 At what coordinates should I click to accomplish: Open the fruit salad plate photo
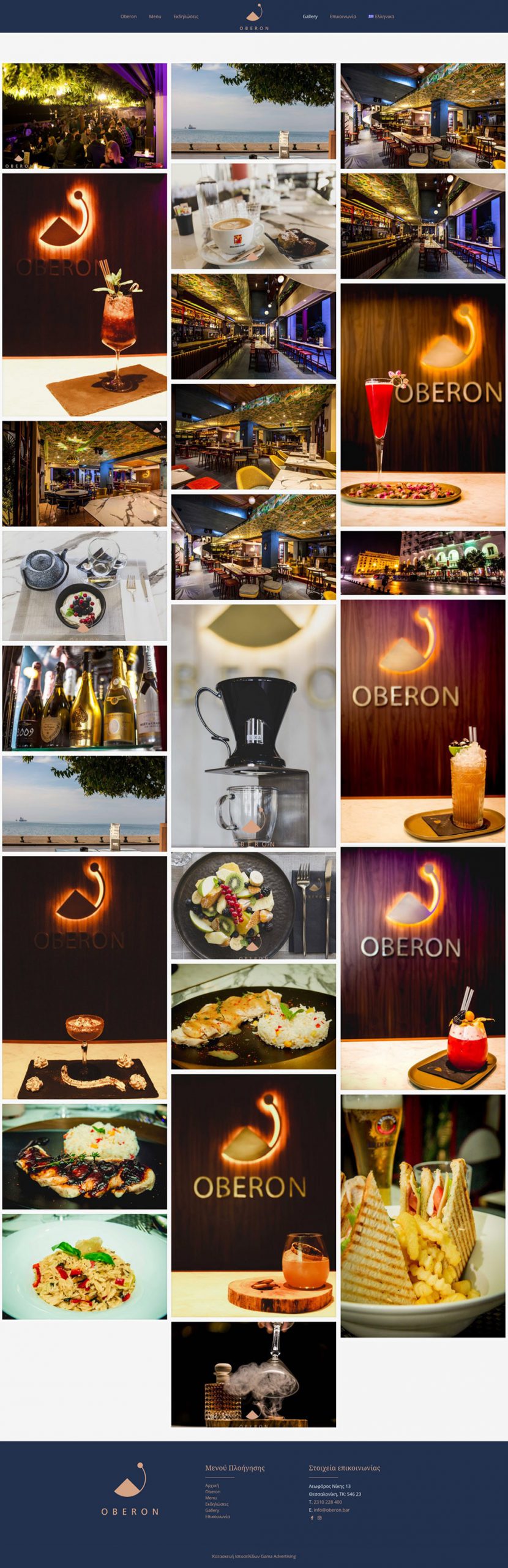pos(253,905)
